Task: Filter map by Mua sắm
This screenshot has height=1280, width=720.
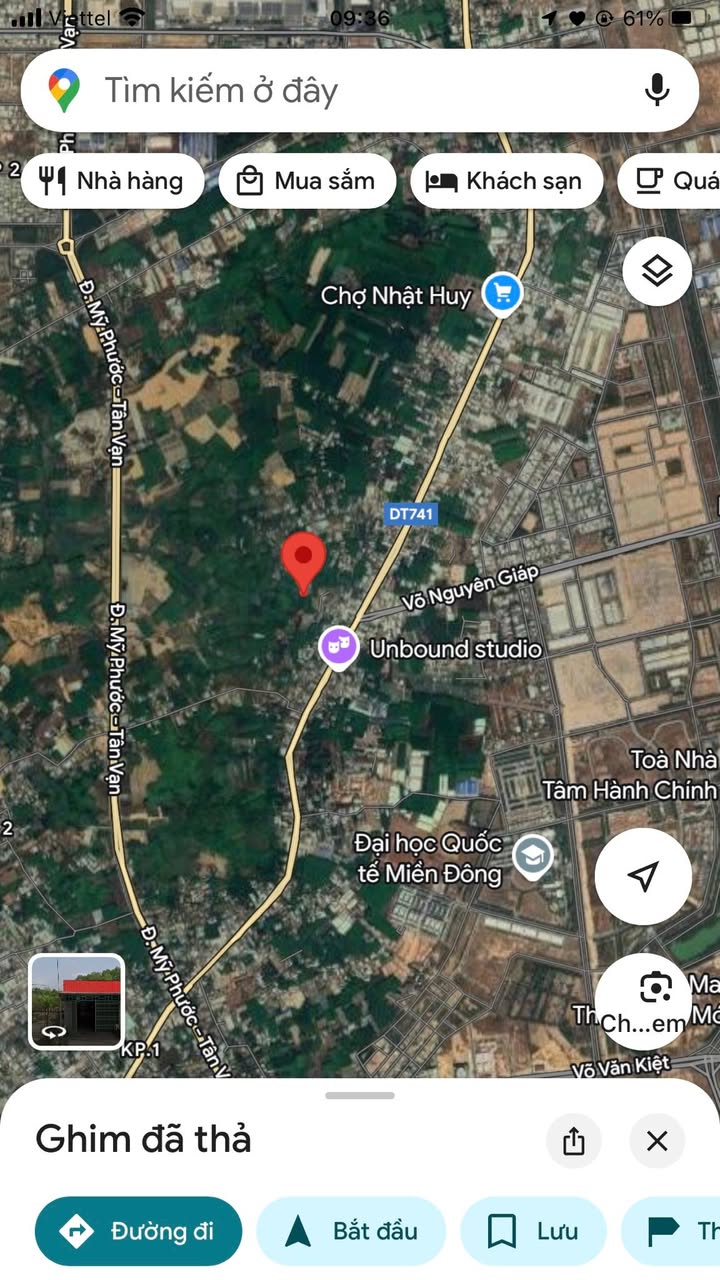Action: tap(307, 181)
